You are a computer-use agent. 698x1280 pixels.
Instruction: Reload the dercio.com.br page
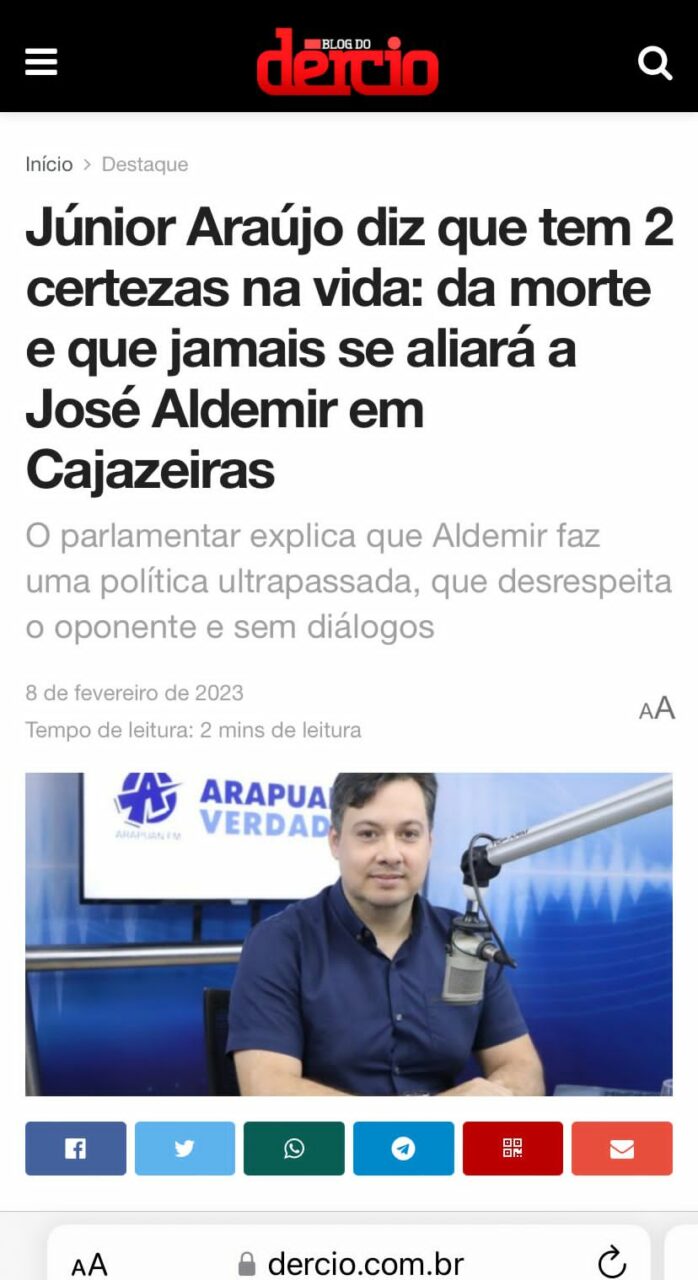611,1262
